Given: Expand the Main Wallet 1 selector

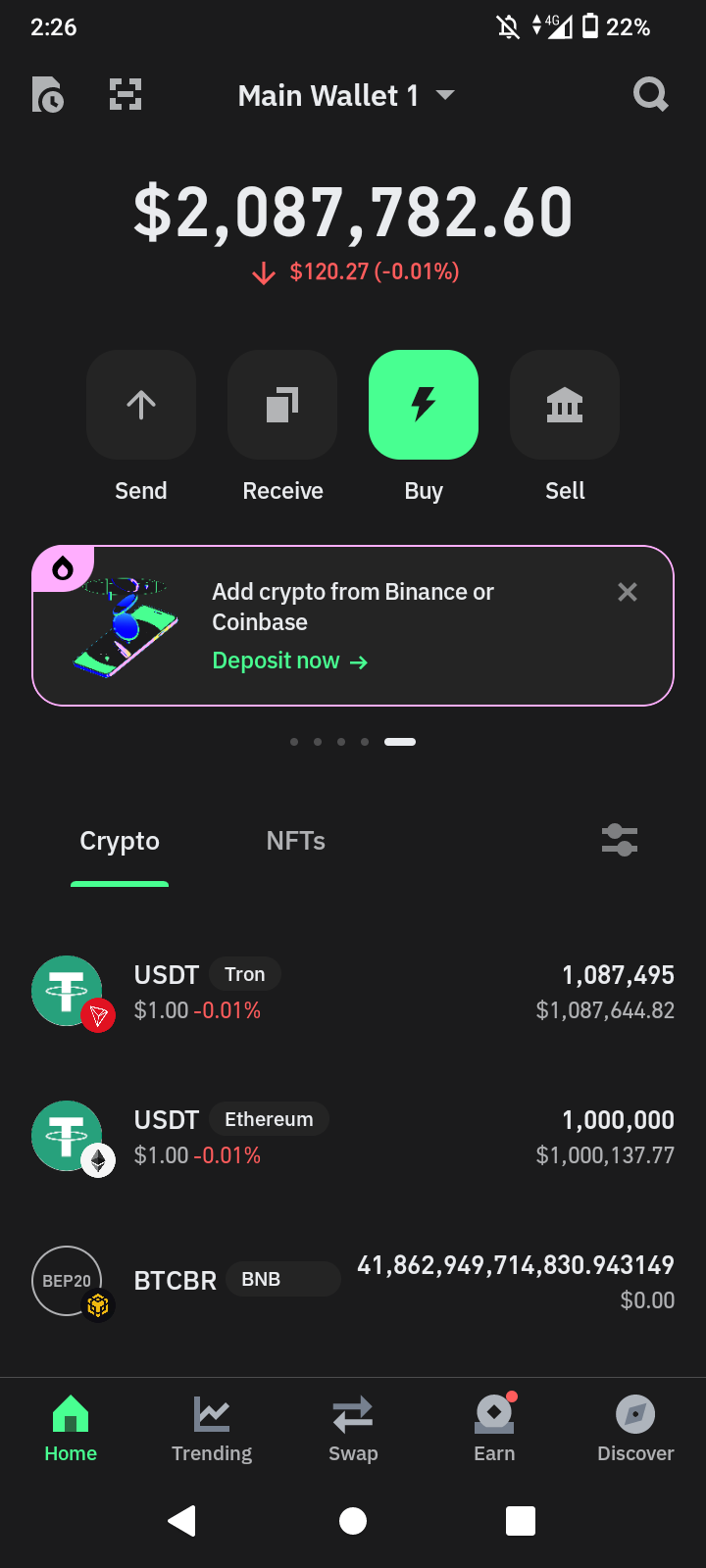Looking at the screenshot, I should pyautogui.click(x=347, y=94).
